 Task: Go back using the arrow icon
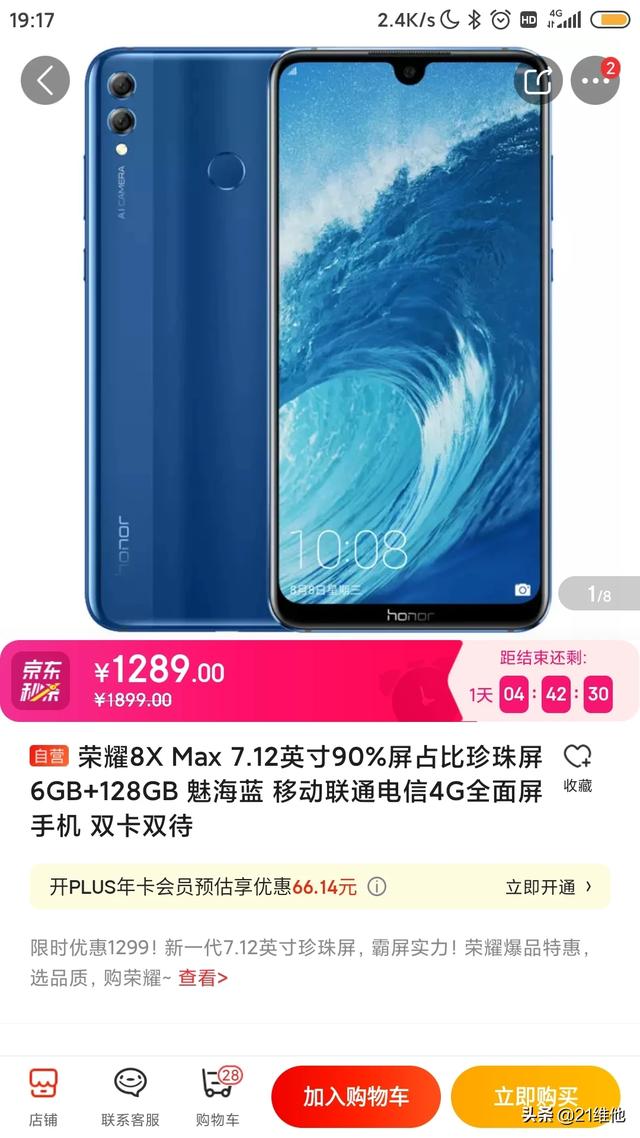45,81
